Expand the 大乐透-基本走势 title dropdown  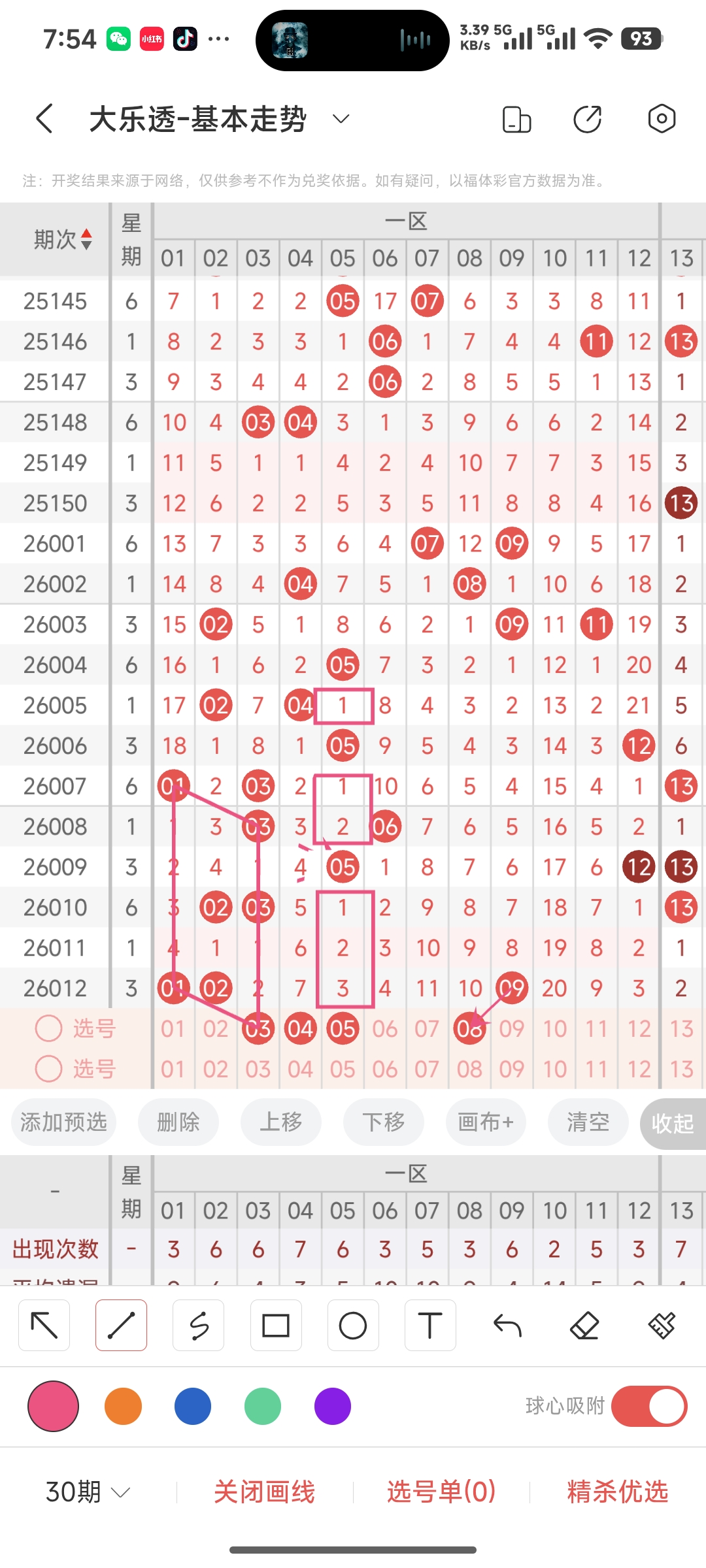(341, 119)
